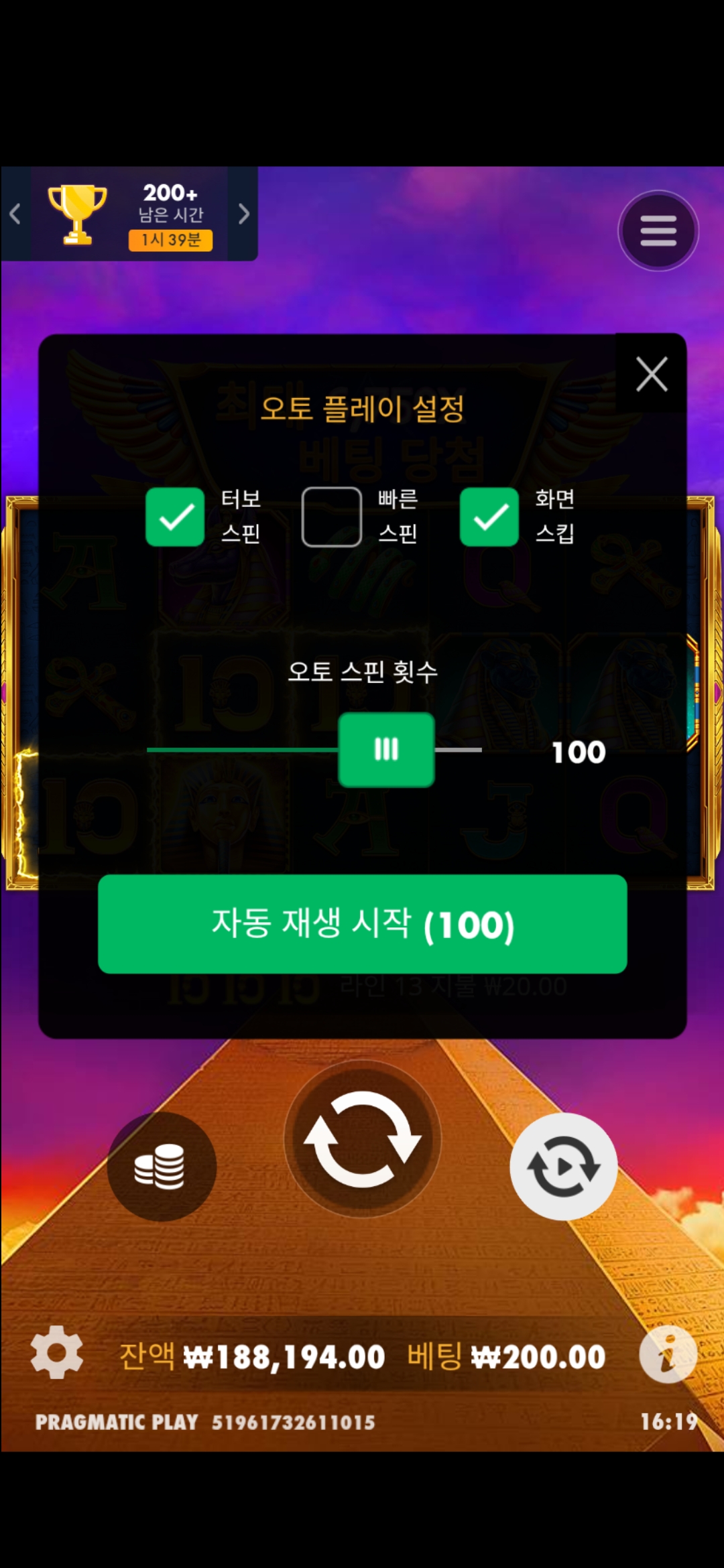Screen dimensions: 724x1568
Task: Tap the 오토 스핀 횟수 slider handle
Action: 386,749
